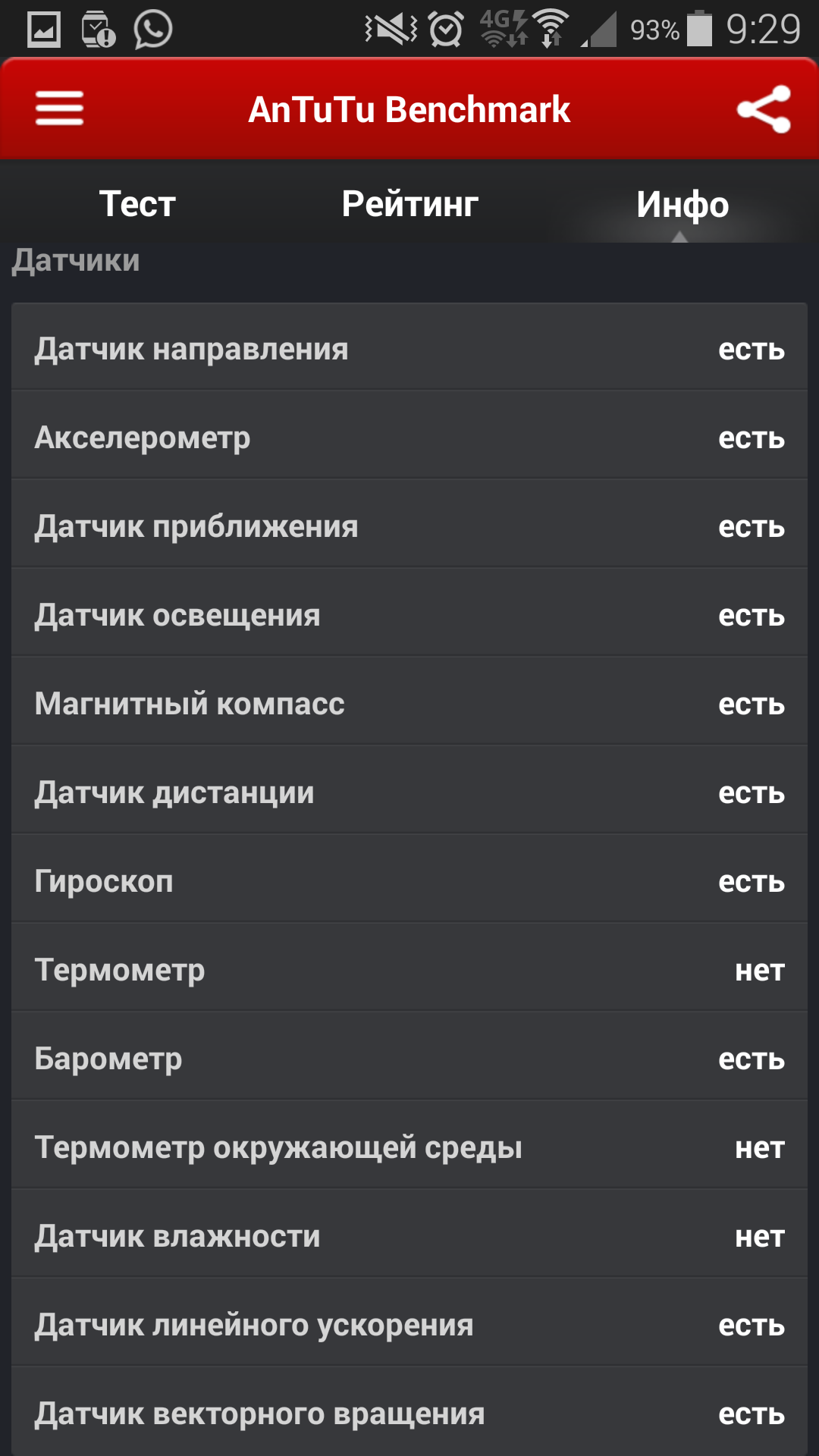Share via the share icon

pos(764,109)
